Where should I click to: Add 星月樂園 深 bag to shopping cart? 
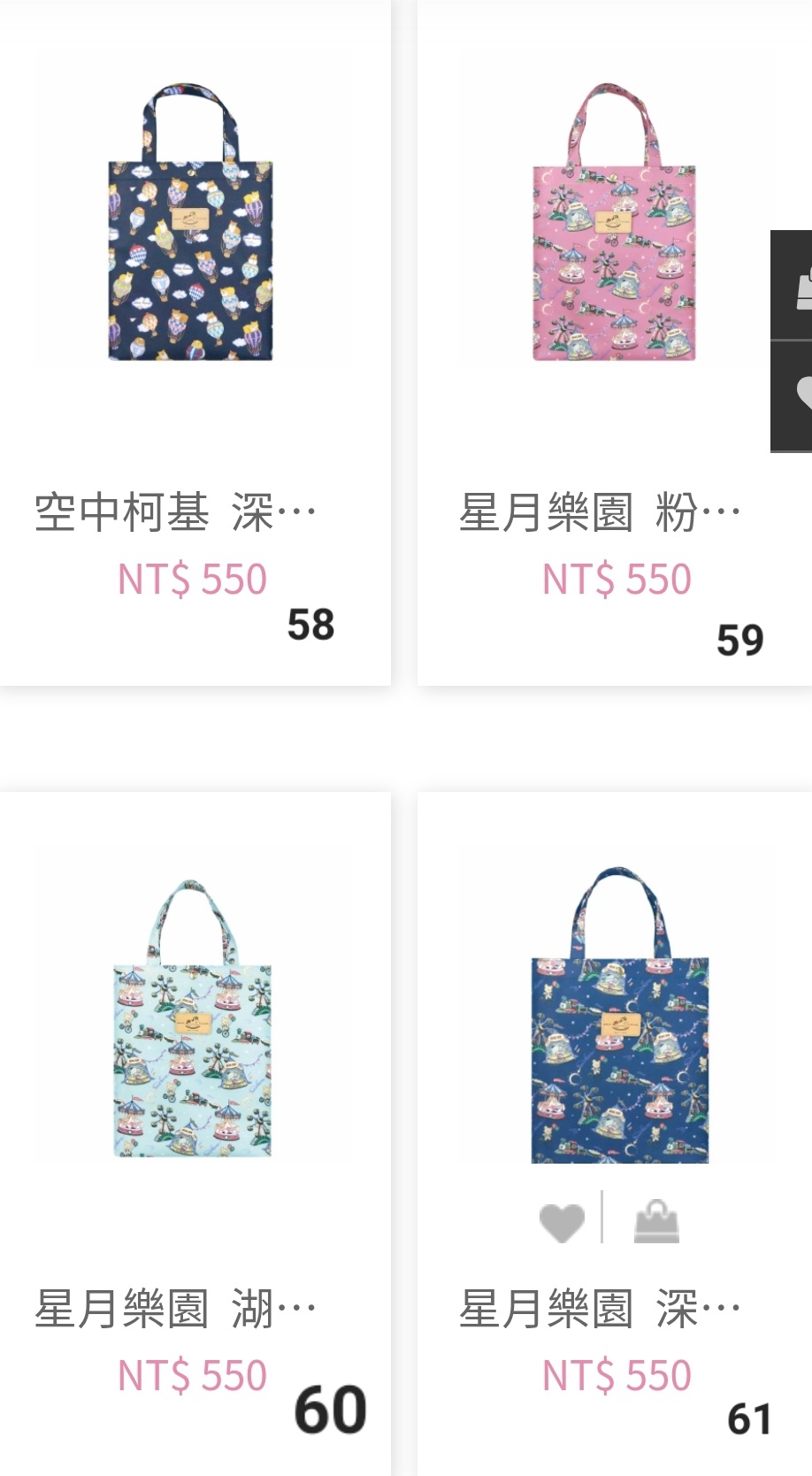[x=657, y=1221]
